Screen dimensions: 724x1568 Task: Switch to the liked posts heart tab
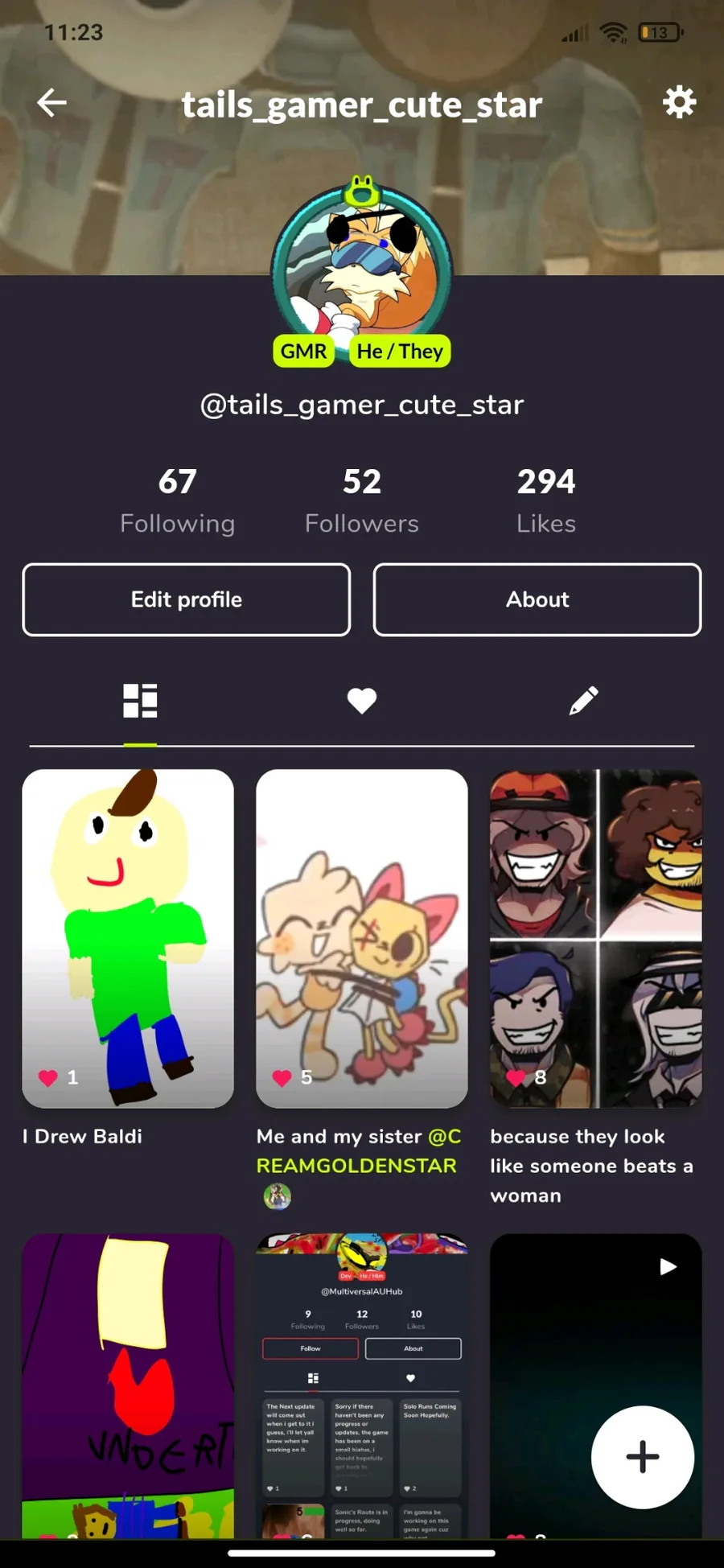point(361,701)
